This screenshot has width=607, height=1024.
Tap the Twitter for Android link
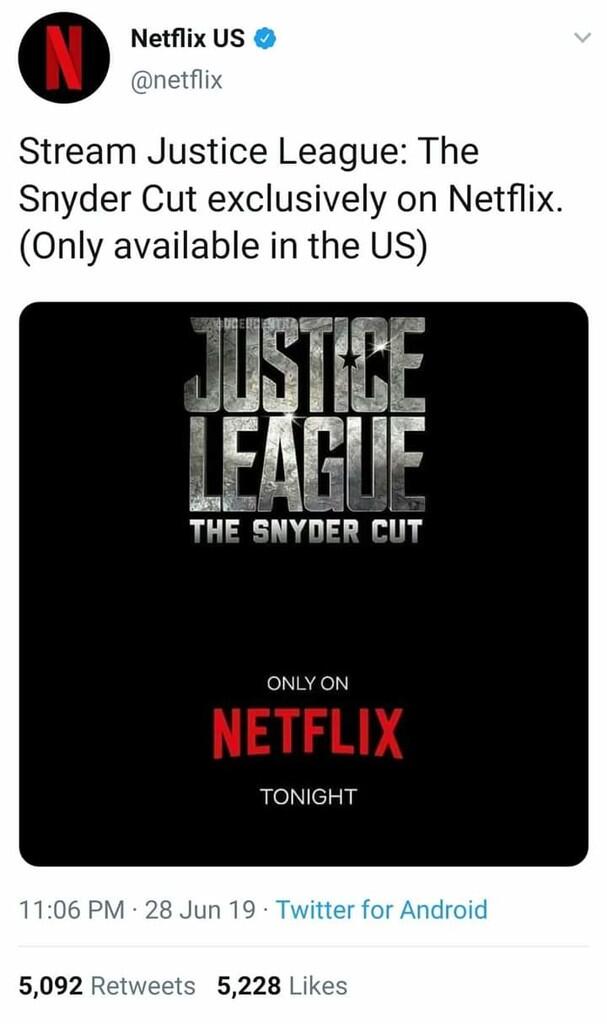381,910
